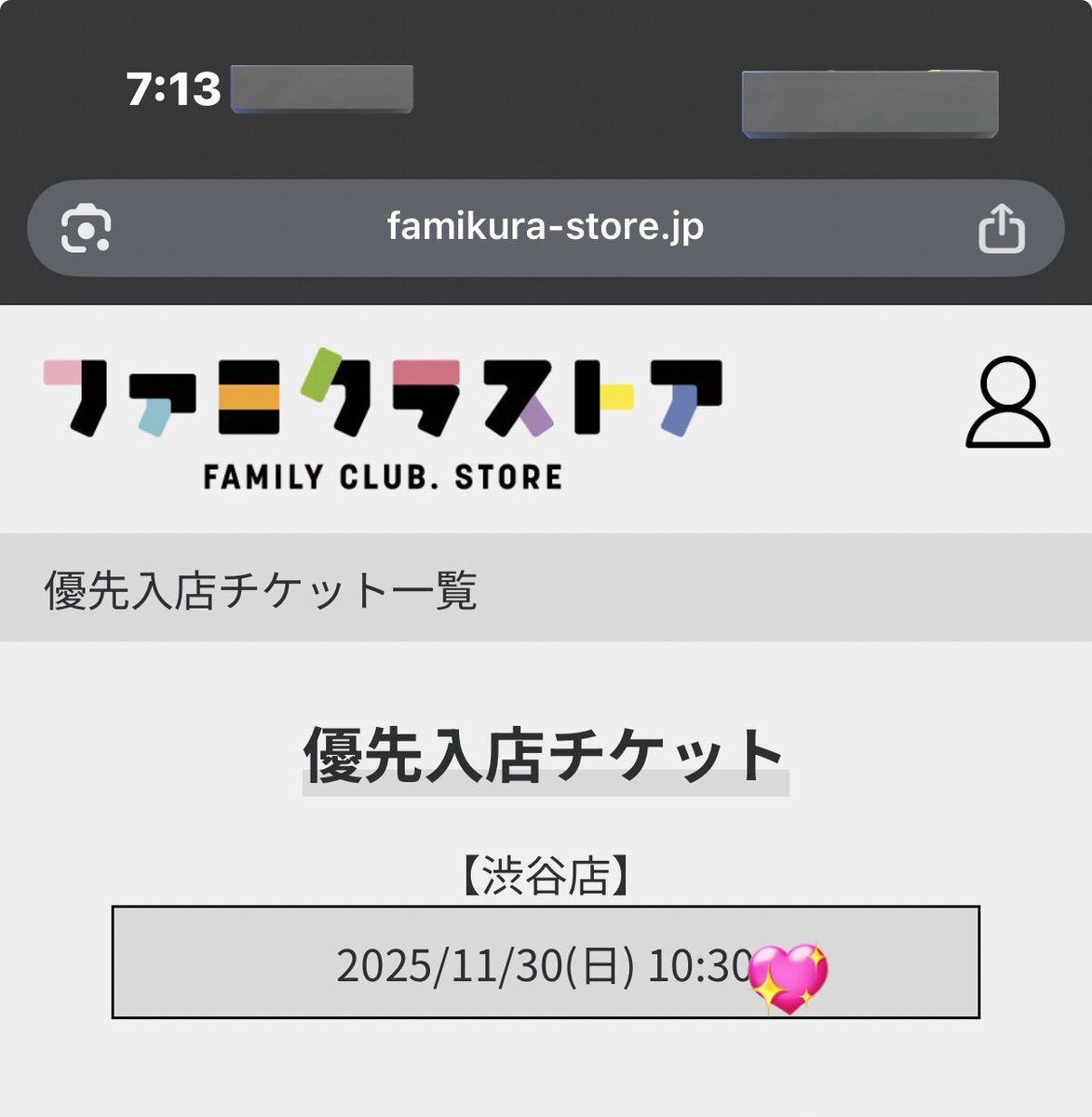Open Google Lens camera search icon
This screenshot has width=1092, height=1117.
[86, 228]
